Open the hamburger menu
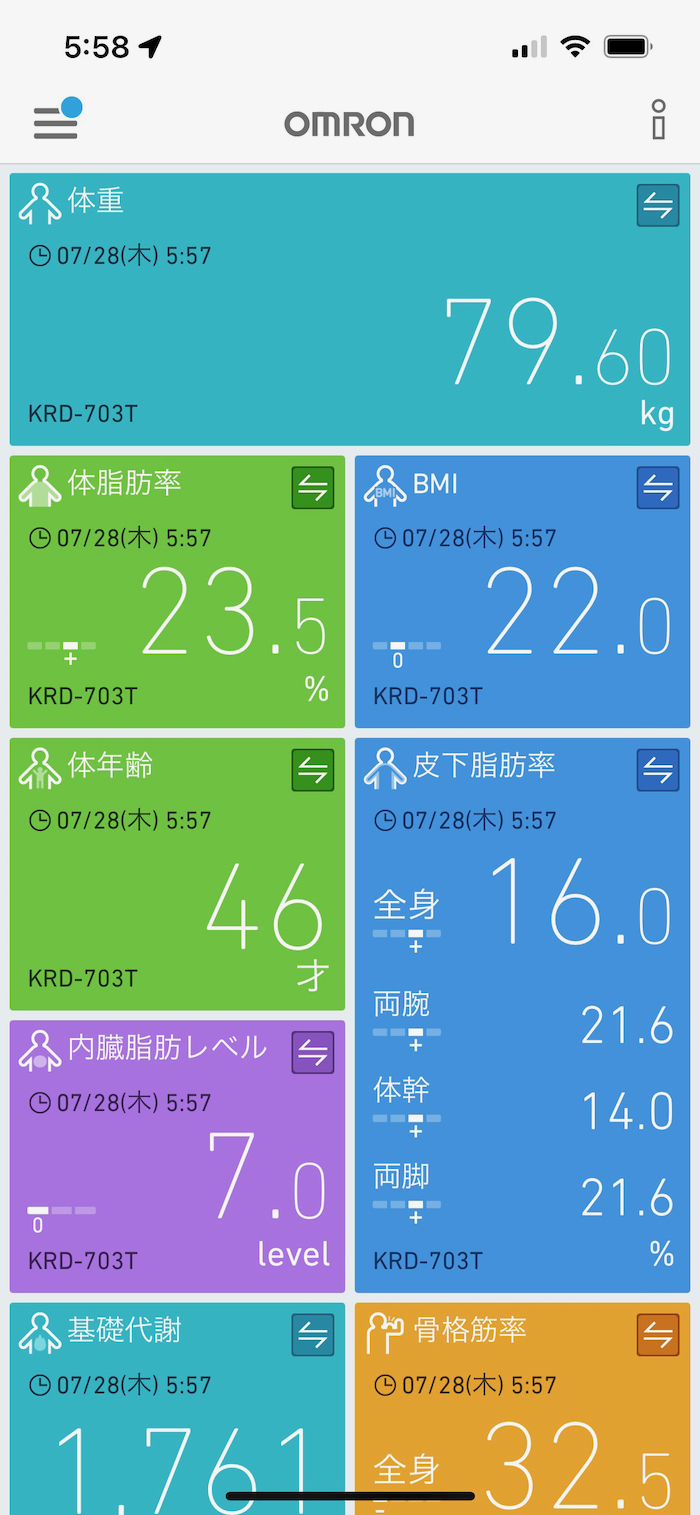 55,122
